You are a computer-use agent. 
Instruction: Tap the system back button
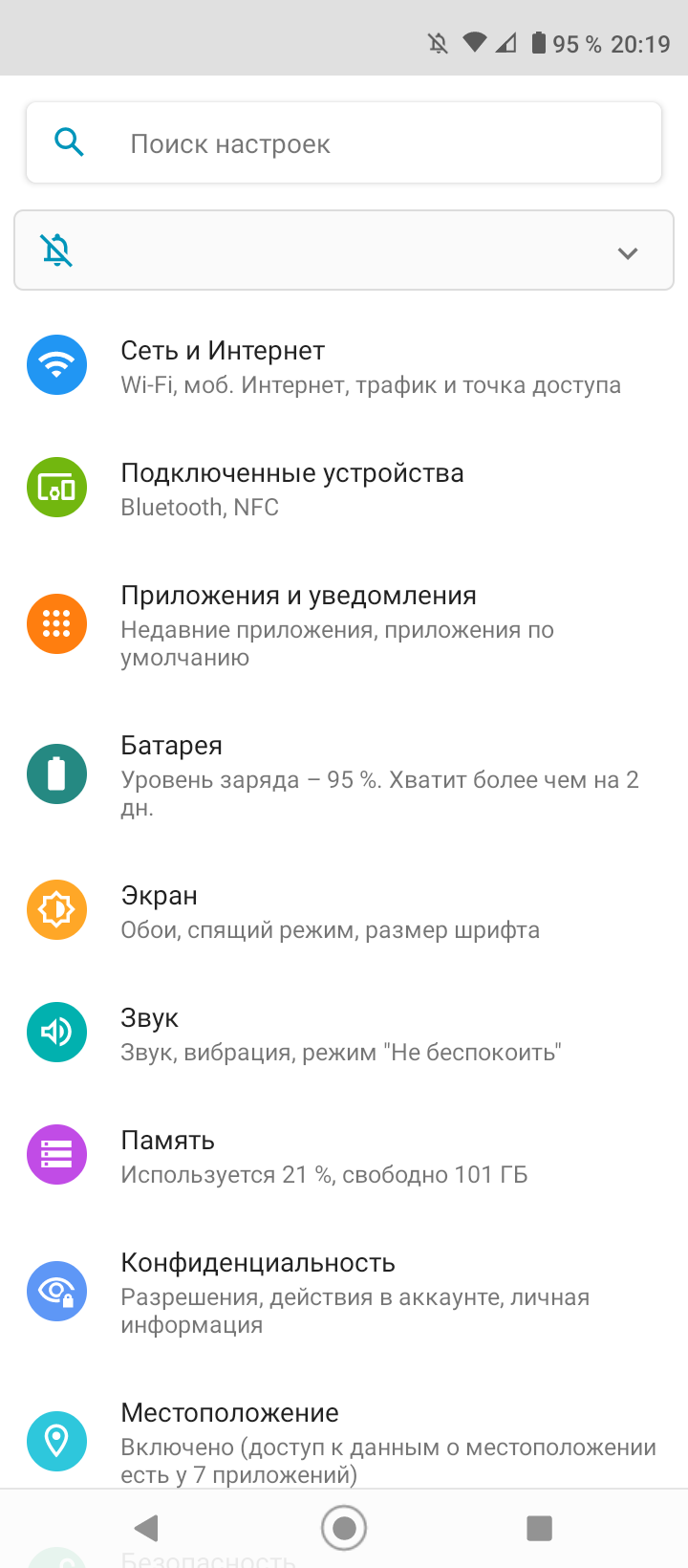pyautogui.click(x=146, y=1528)
